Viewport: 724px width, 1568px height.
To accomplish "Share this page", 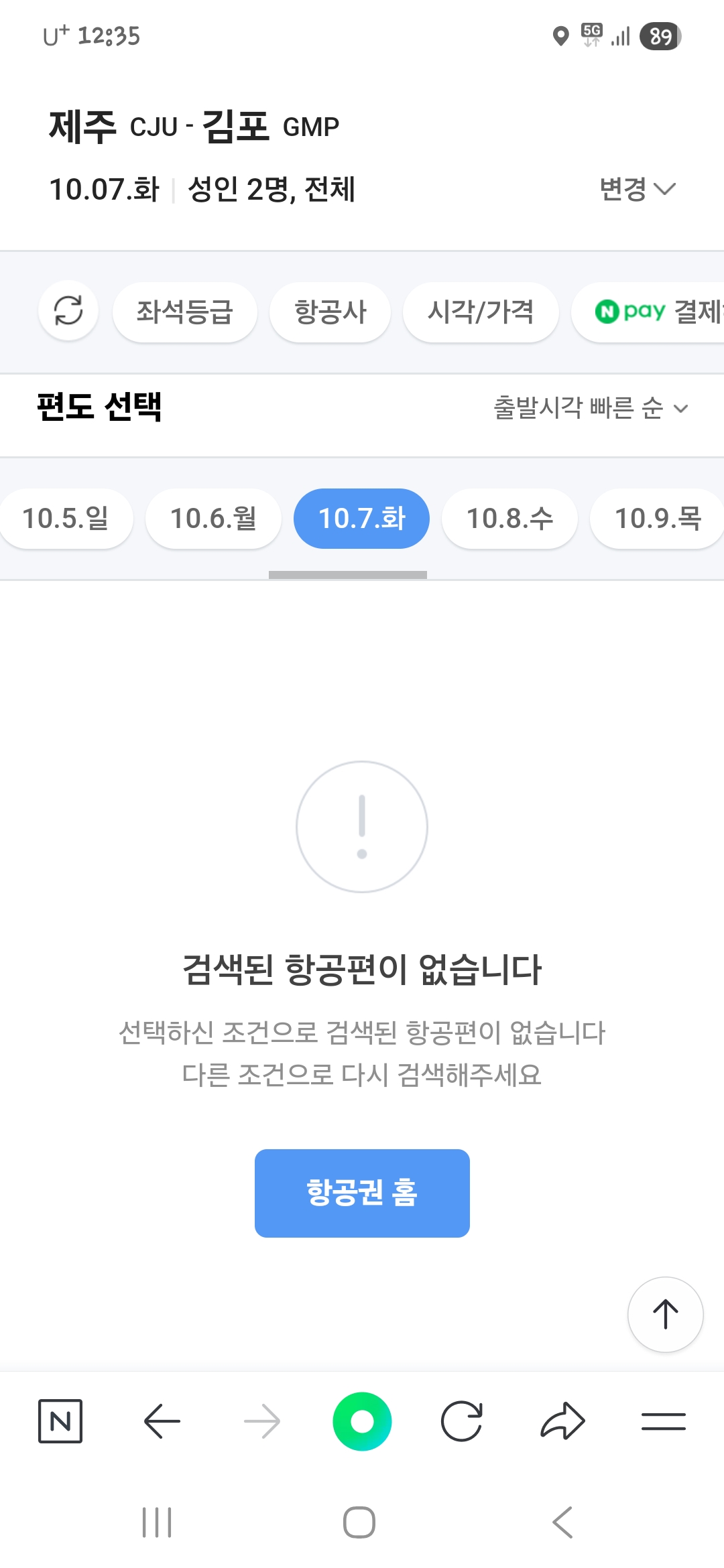I will point(562,1421).
